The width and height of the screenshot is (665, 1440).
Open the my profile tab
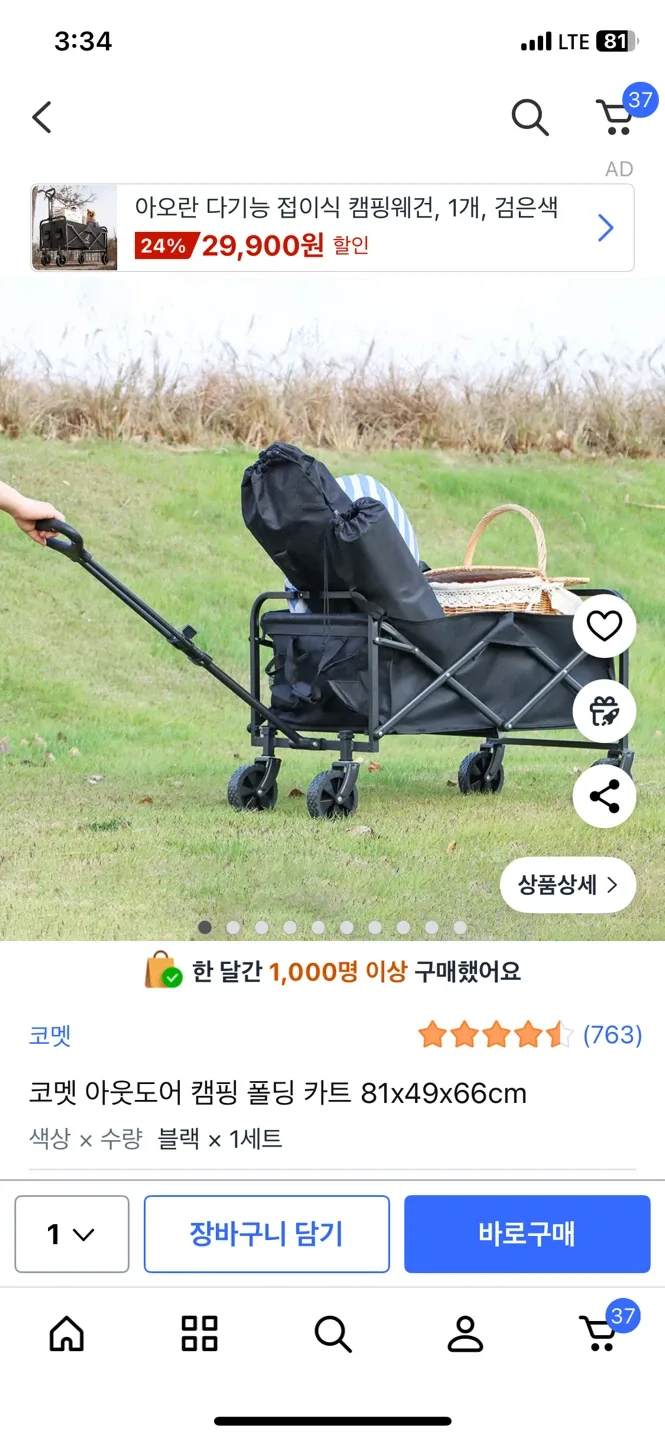(x=465, y=1333)
